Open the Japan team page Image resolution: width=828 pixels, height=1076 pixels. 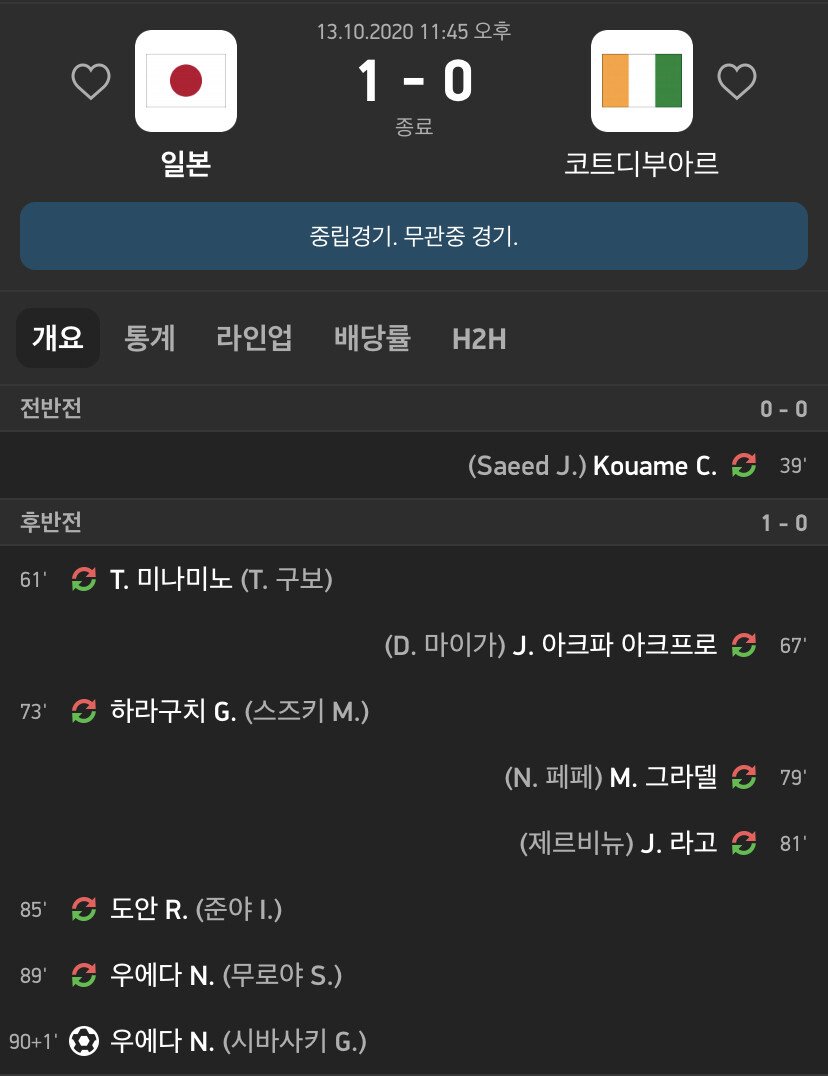click(186, 82)
